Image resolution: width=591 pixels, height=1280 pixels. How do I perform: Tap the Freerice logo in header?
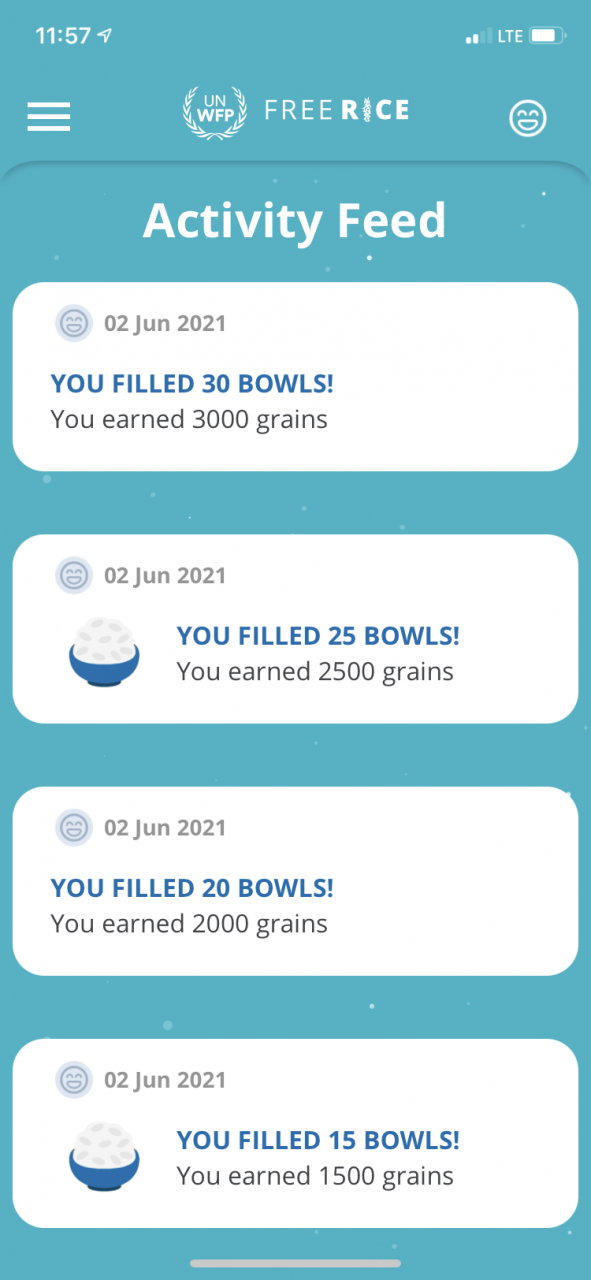(x=296, y=112)
